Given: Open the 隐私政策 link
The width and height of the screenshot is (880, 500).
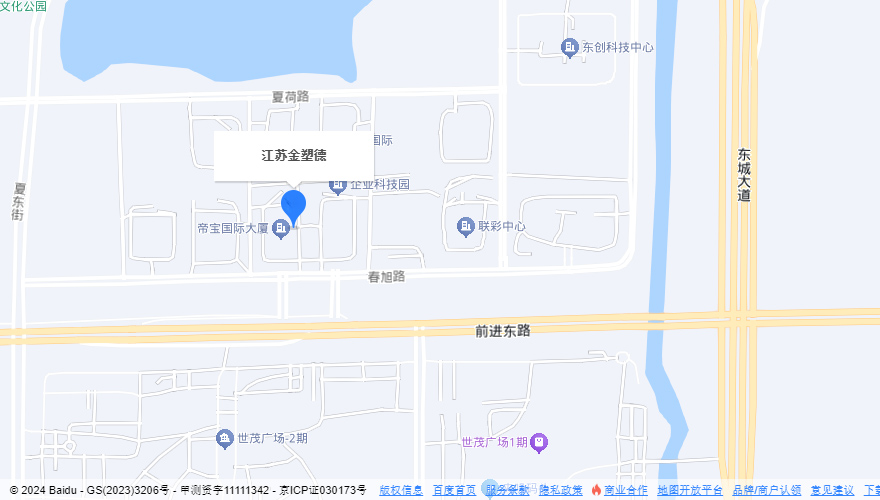Looking at the screenshot, I should click(560, 490).
